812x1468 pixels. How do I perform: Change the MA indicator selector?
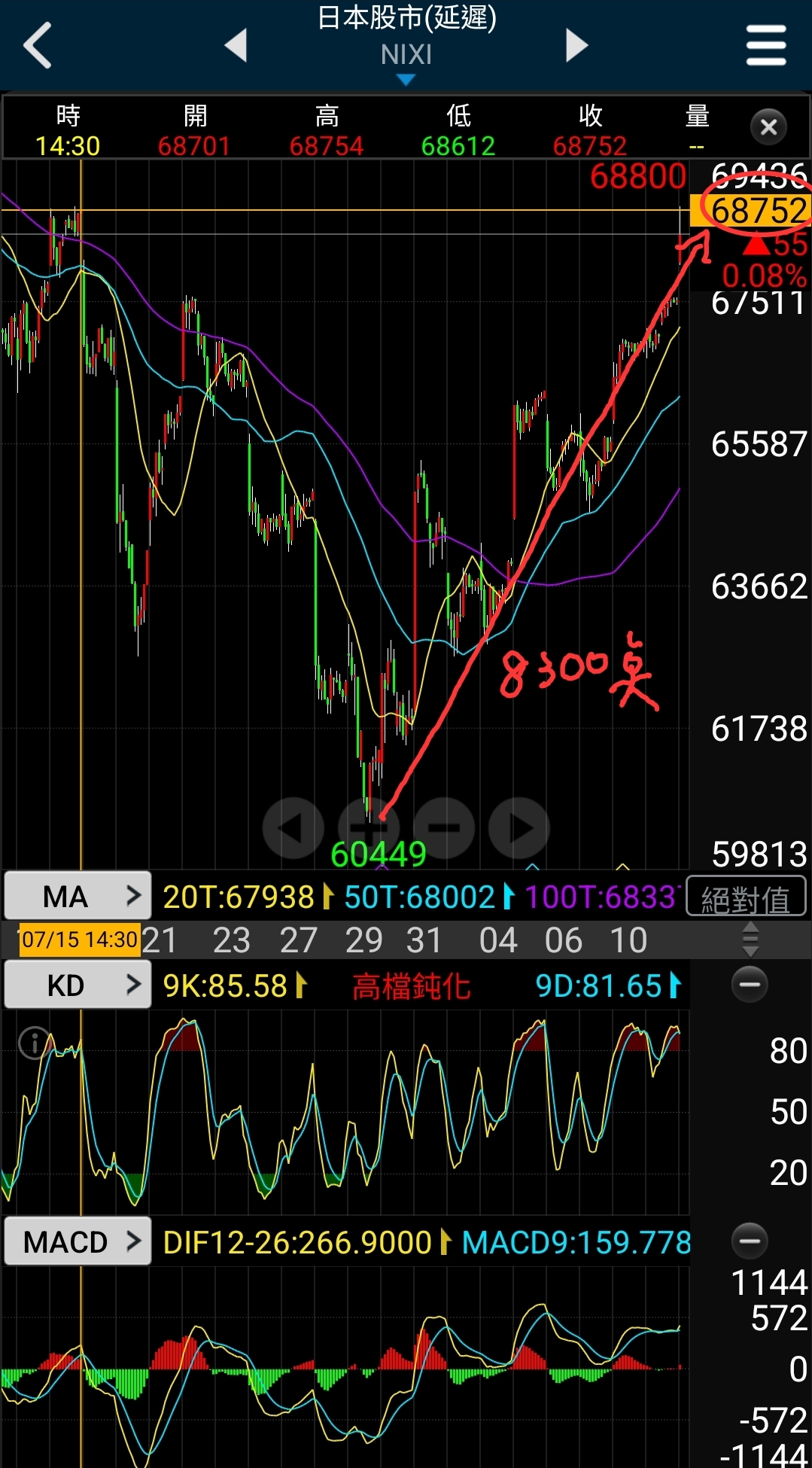[x=78, y=896]
